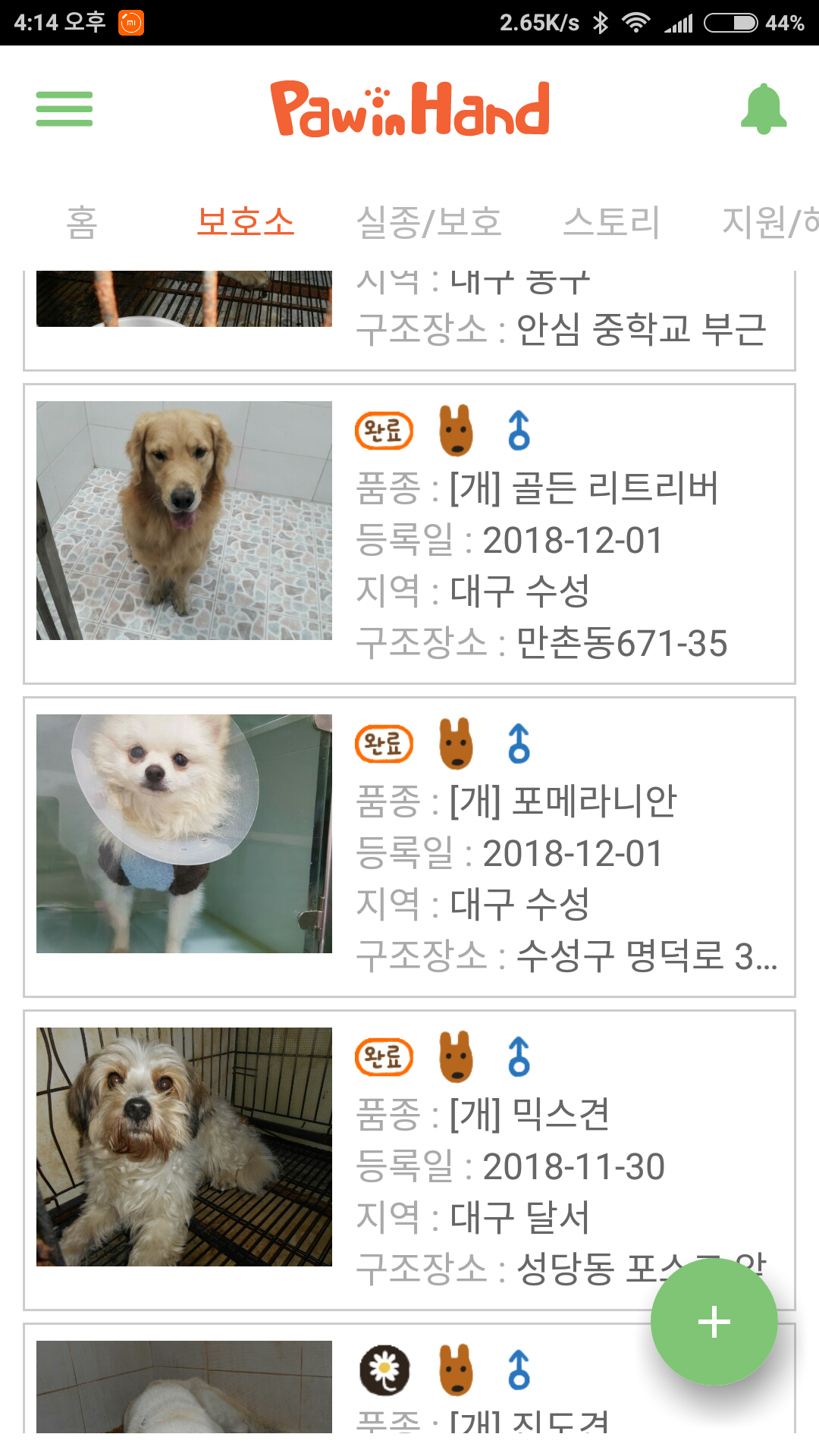
Task: Open the 골든 리트리버 listing card
Action: (409, 534)
